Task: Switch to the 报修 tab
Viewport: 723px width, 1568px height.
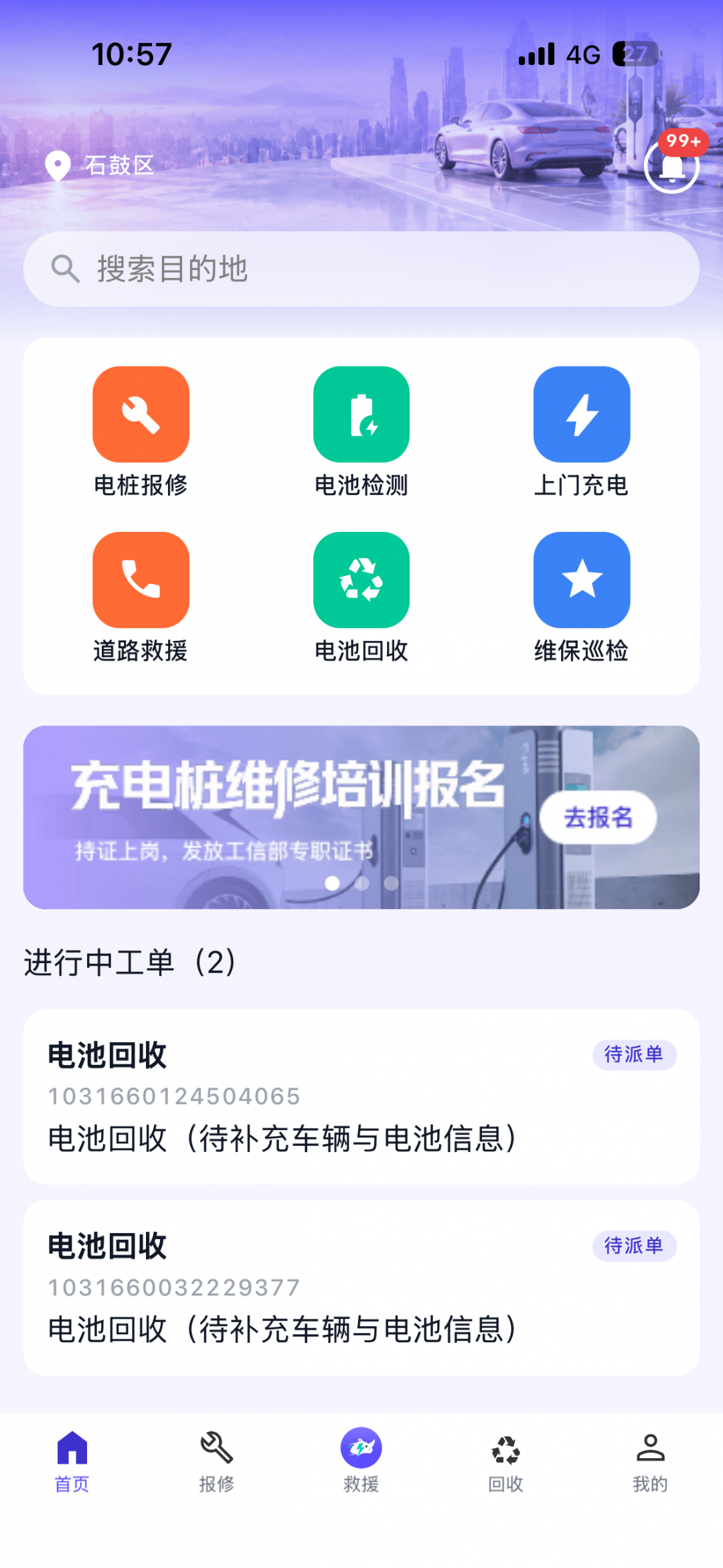Action: tap(217, 1463)
